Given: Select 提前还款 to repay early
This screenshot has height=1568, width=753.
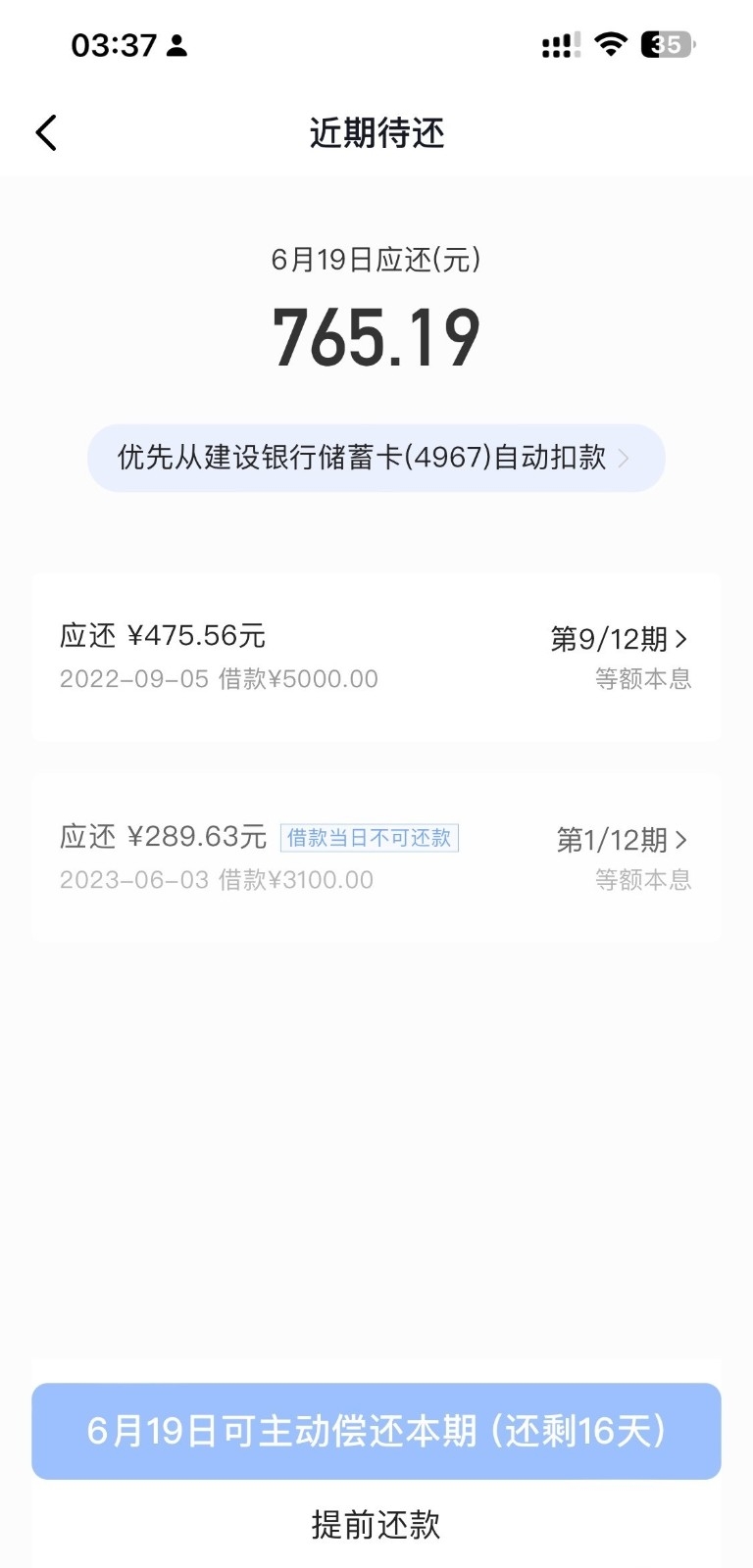Looking at the screenshot, I should coord(376,1524).
